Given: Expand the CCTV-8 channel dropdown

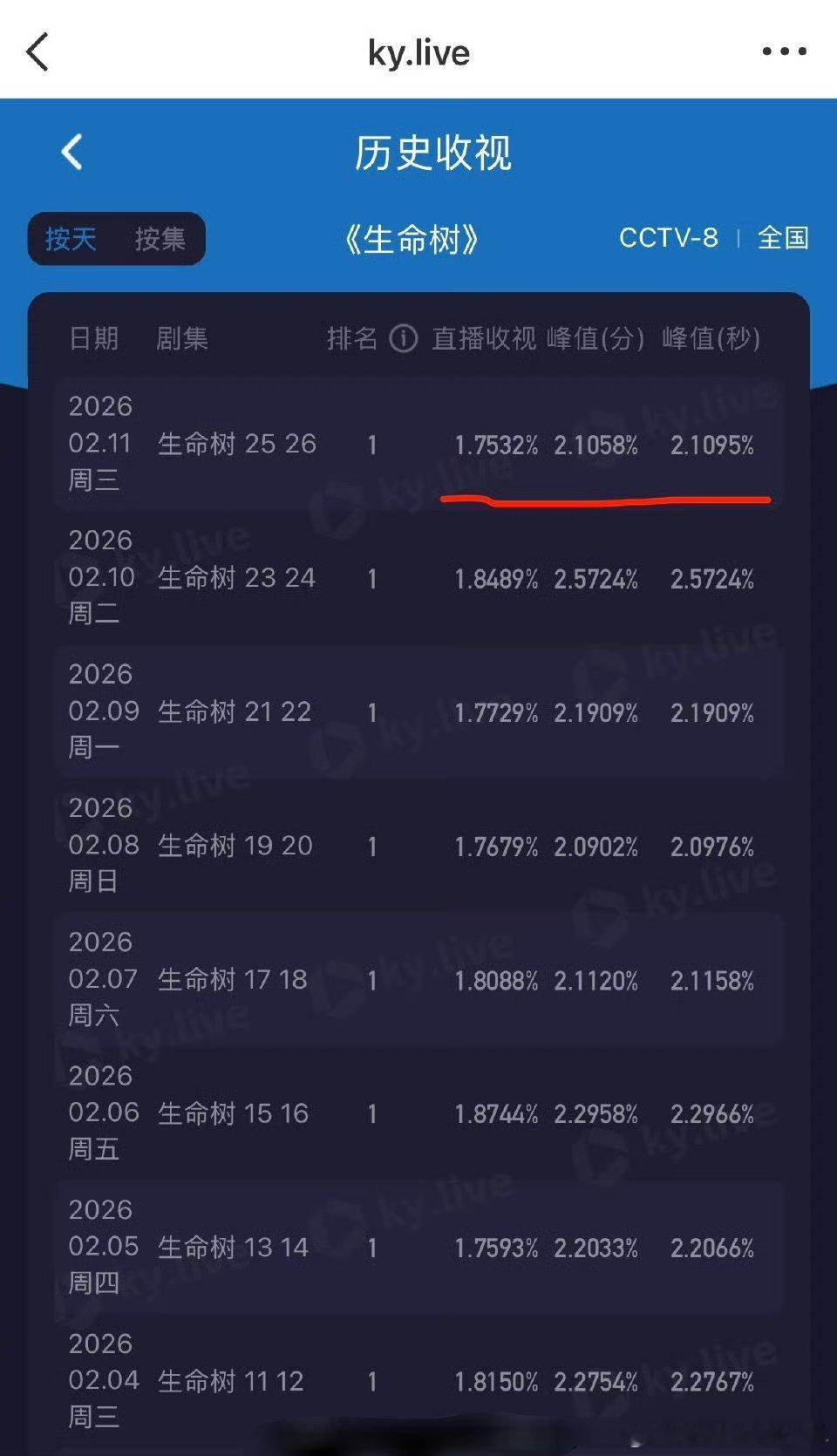Looking at the screenshot, I should point(669,238).
